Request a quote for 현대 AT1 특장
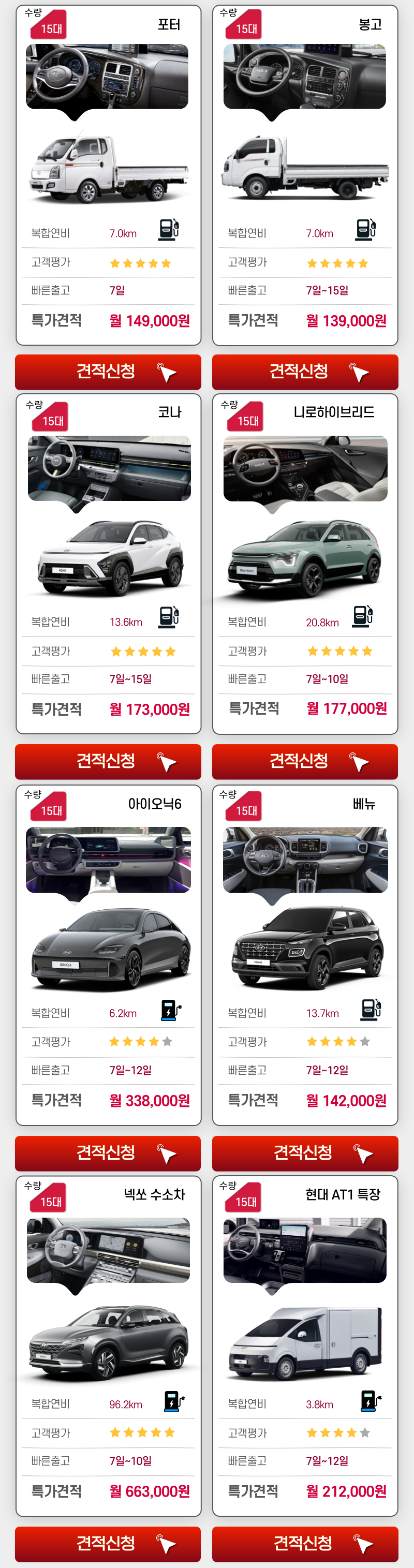414x1568 pixels. 305,1543
